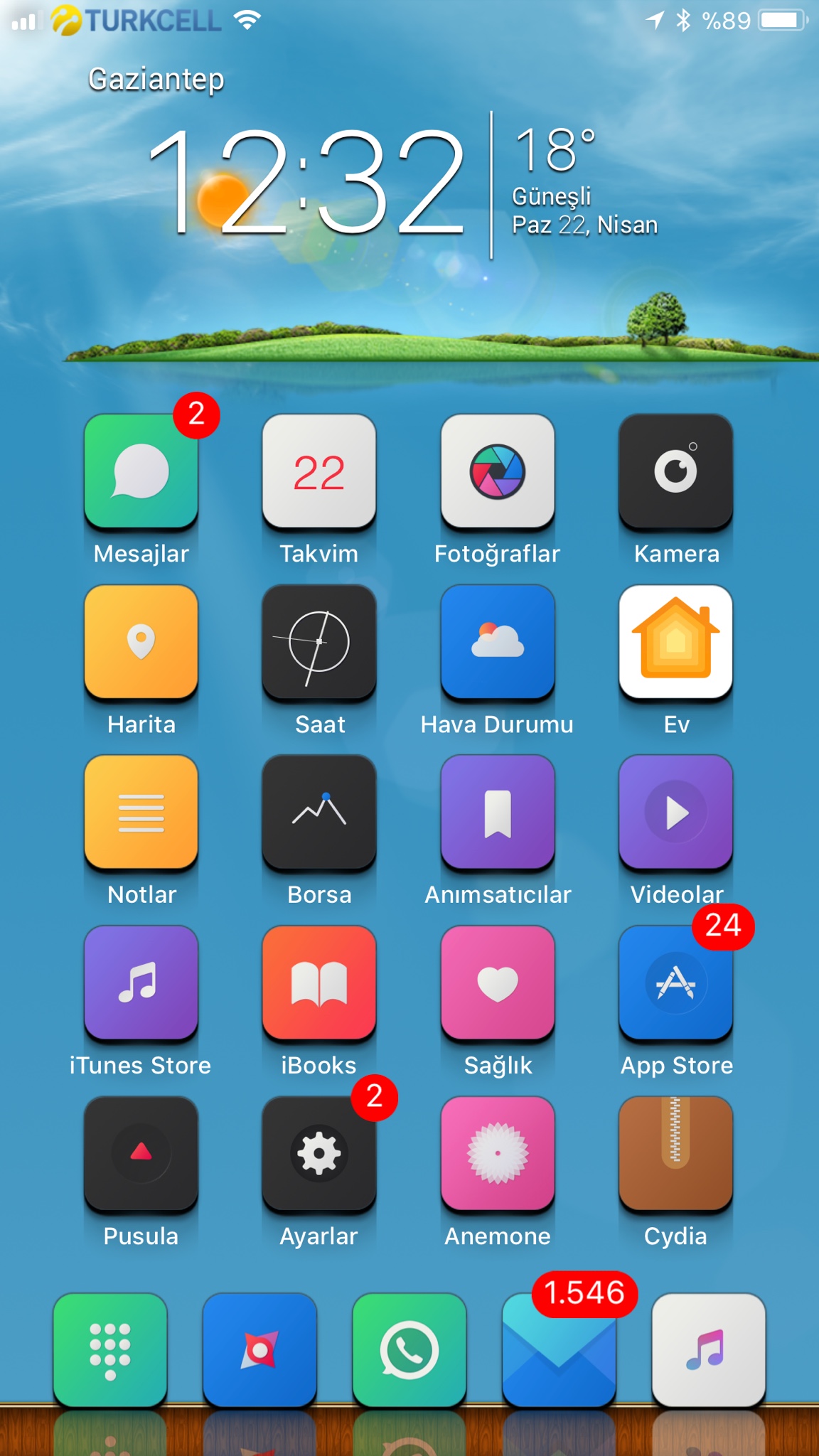Launch the Saat clock app
Viewport: 819px width, 1456px height.
pyautogui.click(x=318, y=642)
